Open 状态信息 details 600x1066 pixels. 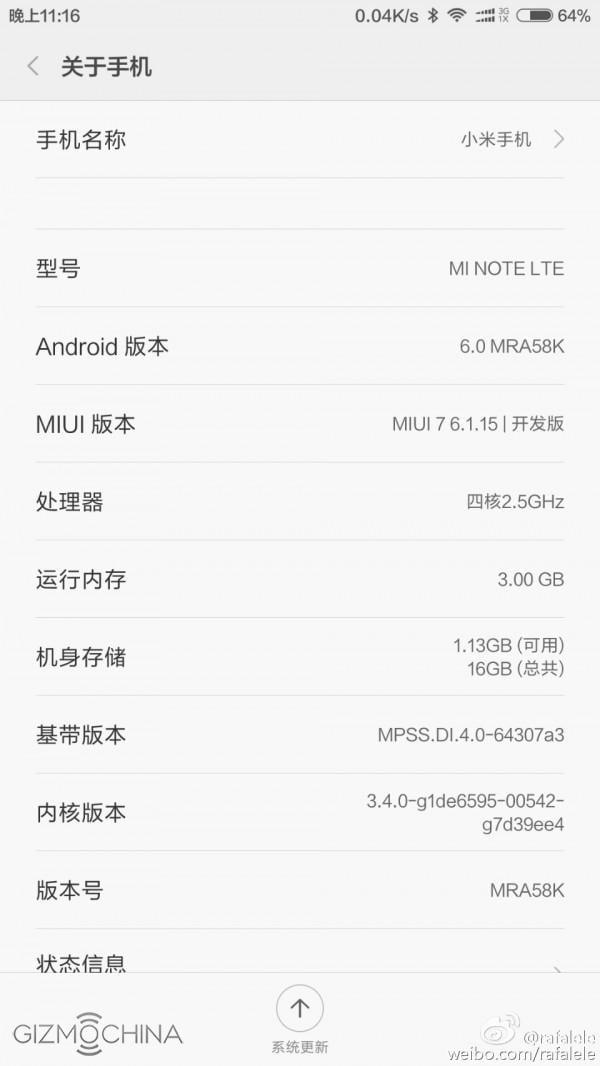click(x=300, y=962)
